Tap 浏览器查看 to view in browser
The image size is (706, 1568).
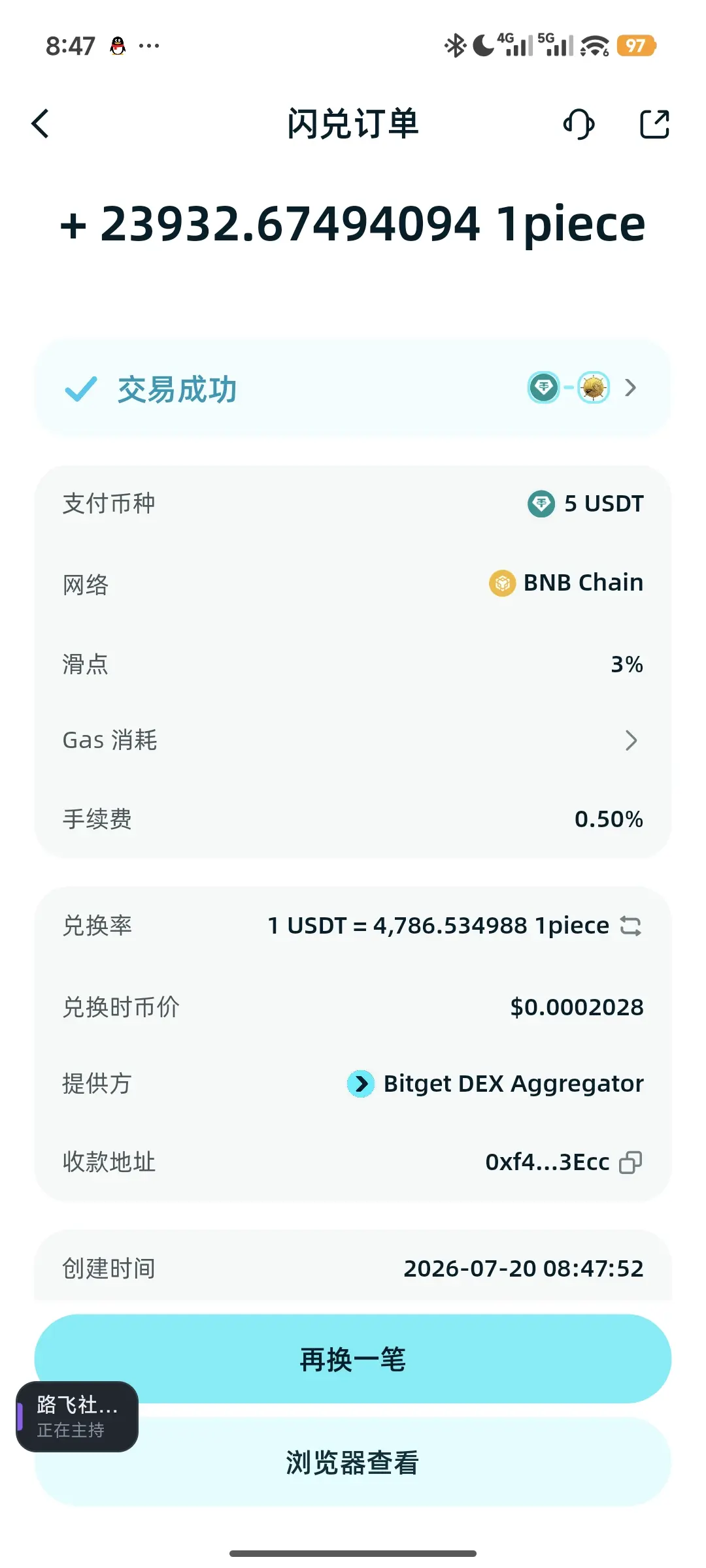tap(353, 1462)
